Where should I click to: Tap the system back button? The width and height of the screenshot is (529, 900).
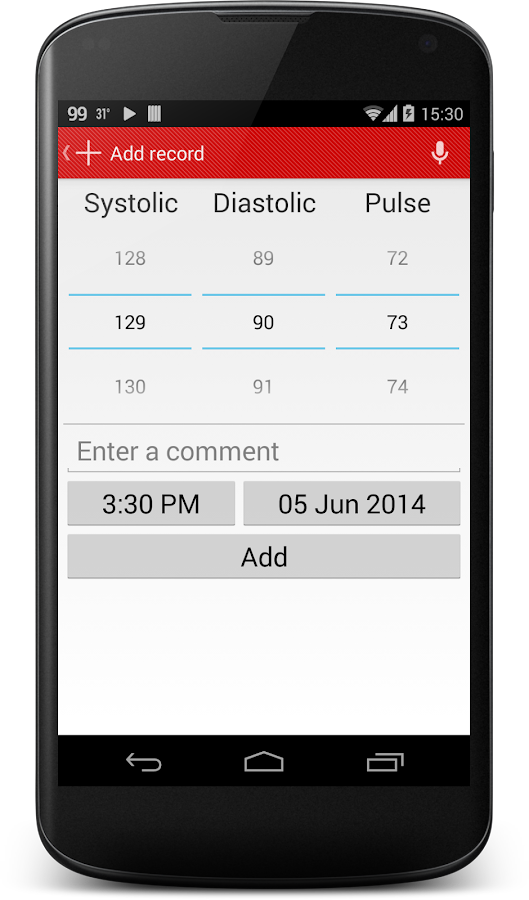(x=143, y=762)
